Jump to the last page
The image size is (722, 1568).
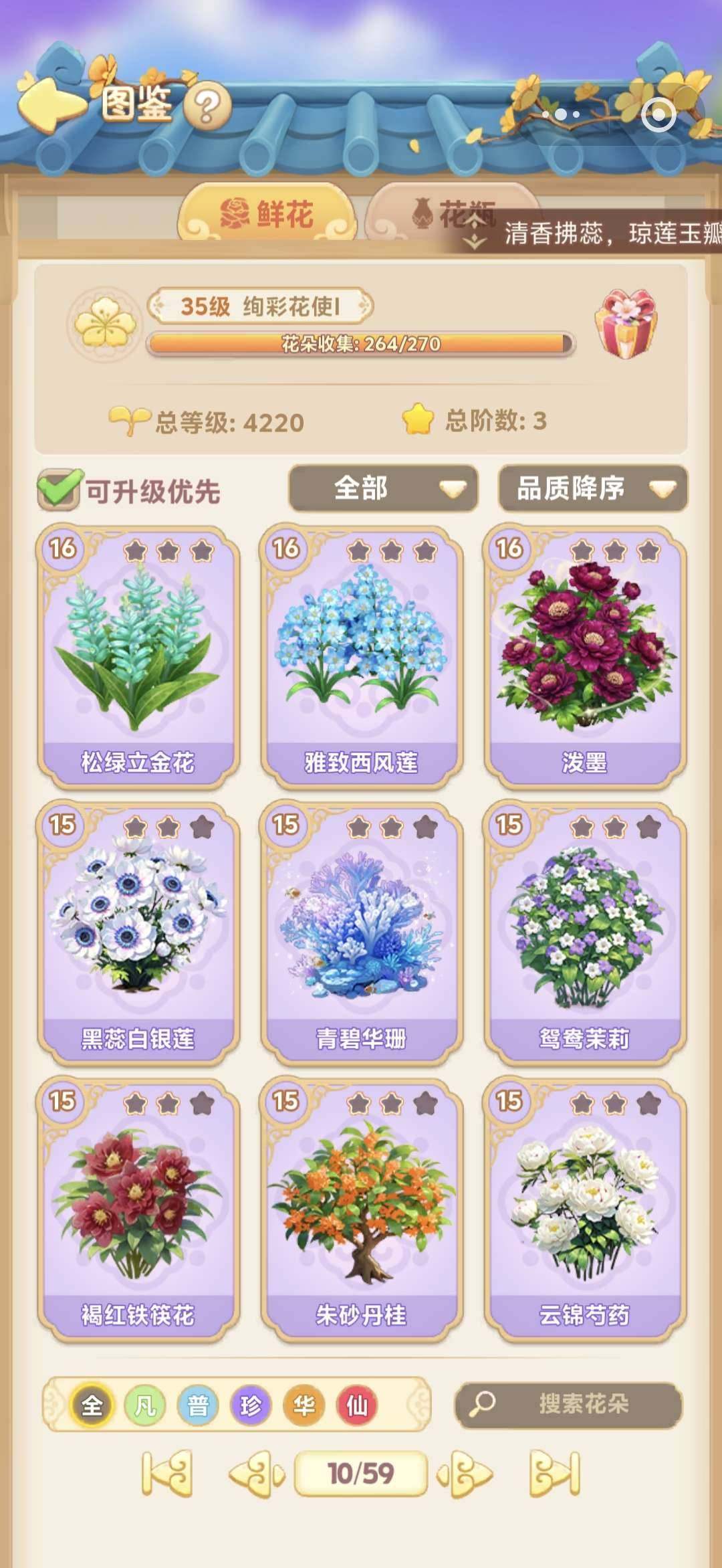click(554, 1472)
